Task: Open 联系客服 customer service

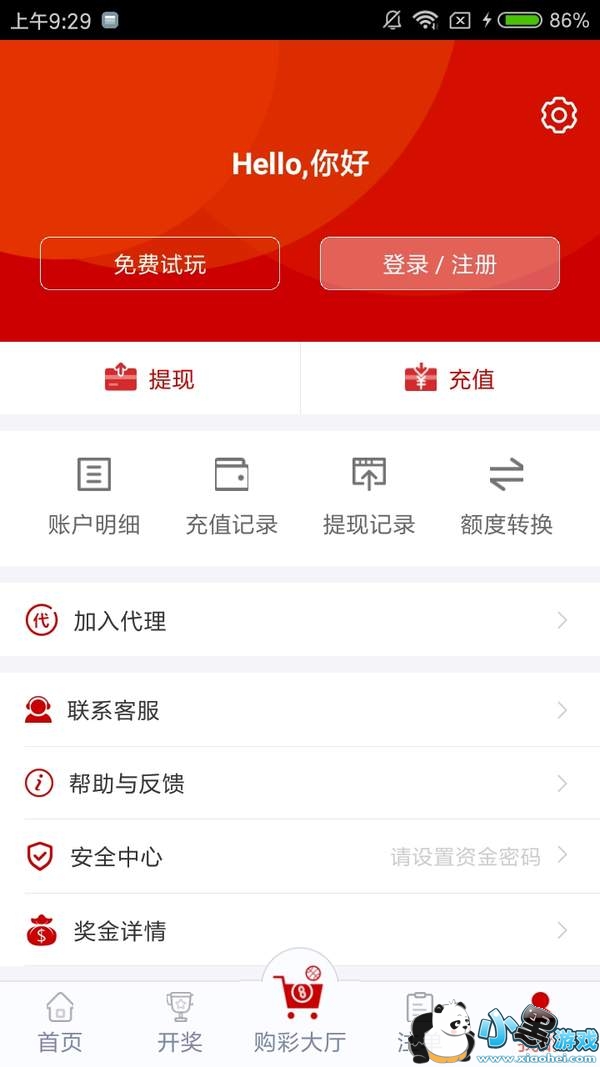Action: (300, 711)
